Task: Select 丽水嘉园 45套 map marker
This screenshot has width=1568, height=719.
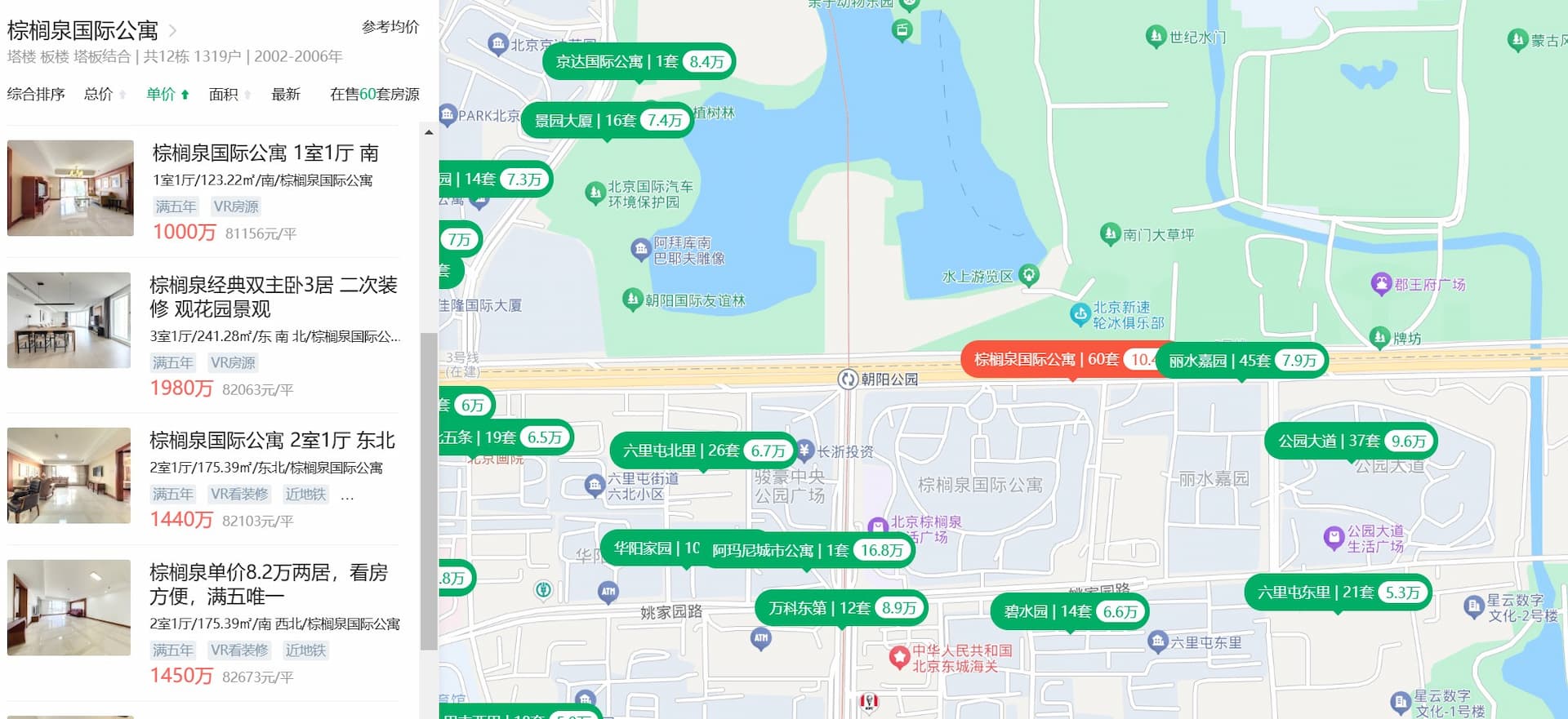Action: (1241, 361)
